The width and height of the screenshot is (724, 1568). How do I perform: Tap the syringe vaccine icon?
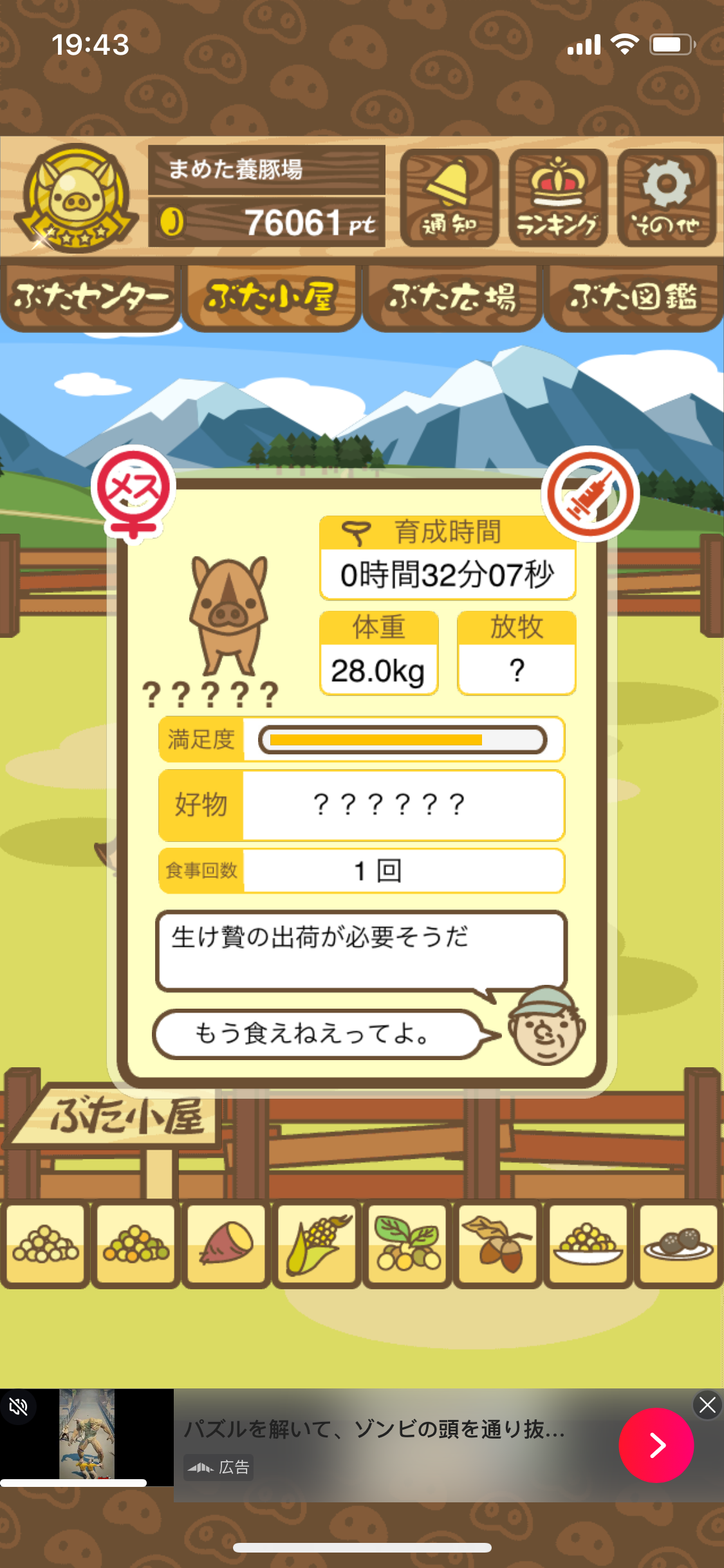click(590, 494)
